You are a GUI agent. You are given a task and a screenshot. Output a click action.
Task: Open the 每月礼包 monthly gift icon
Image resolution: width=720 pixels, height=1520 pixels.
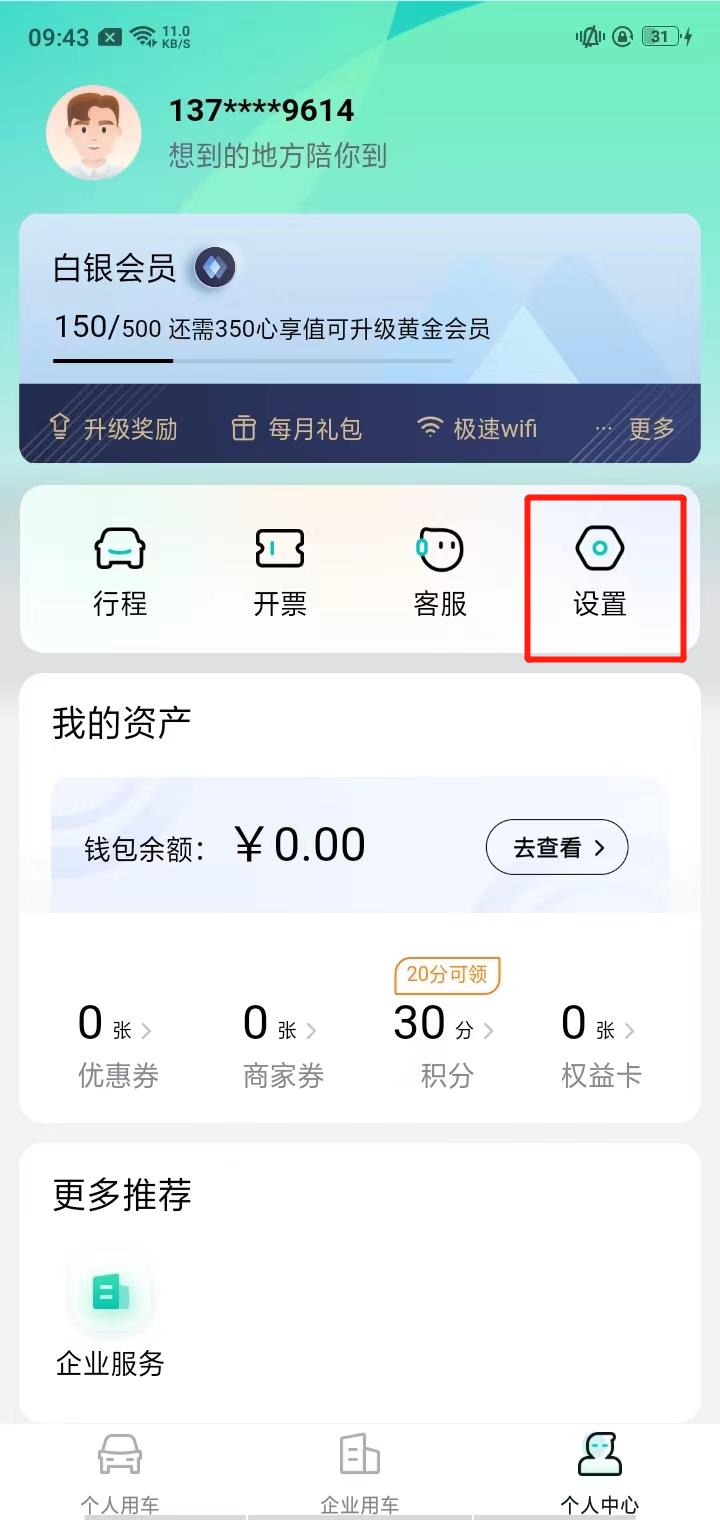297,427
